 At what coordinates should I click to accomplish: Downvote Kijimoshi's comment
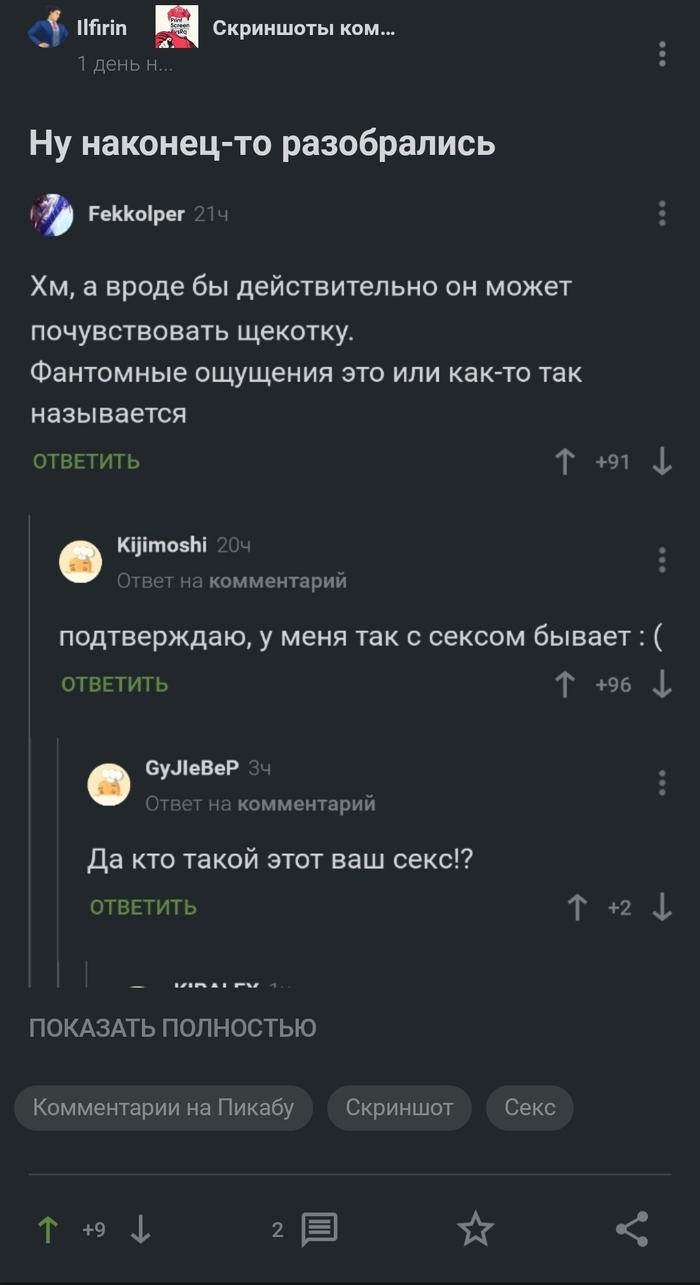pyautogui.click(x=661, y=684)
